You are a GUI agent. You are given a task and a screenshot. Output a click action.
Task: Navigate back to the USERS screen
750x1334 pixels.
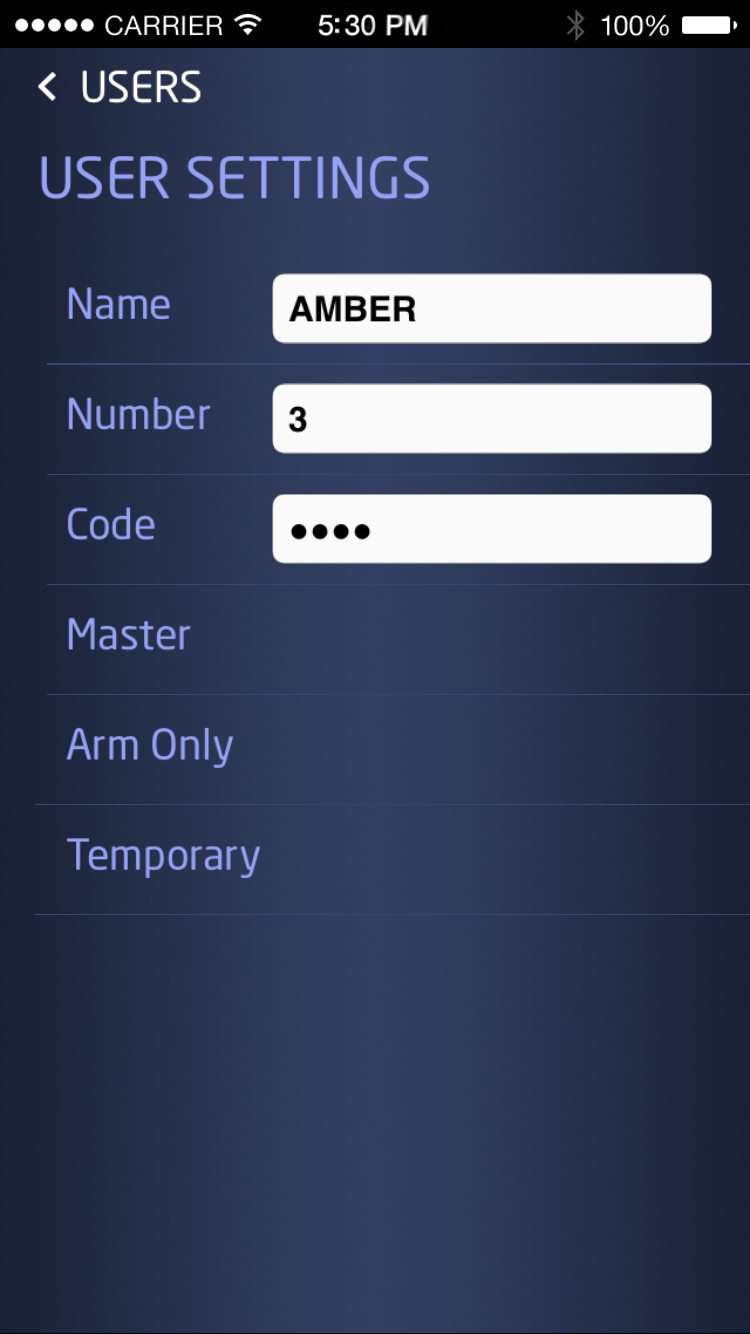120,88
